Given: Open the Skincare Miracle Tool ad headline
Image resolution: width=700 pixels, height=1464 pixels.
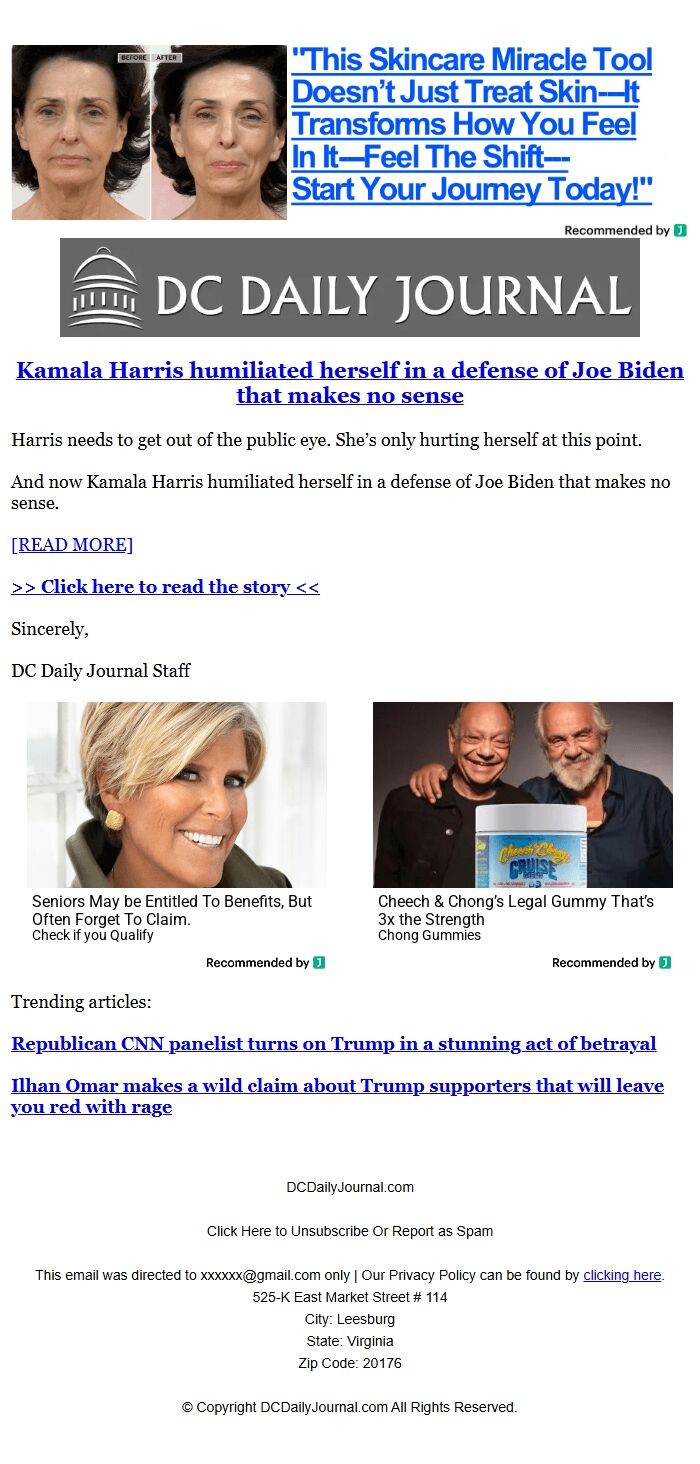Looking at the screenshot, I should pos(471,124).
